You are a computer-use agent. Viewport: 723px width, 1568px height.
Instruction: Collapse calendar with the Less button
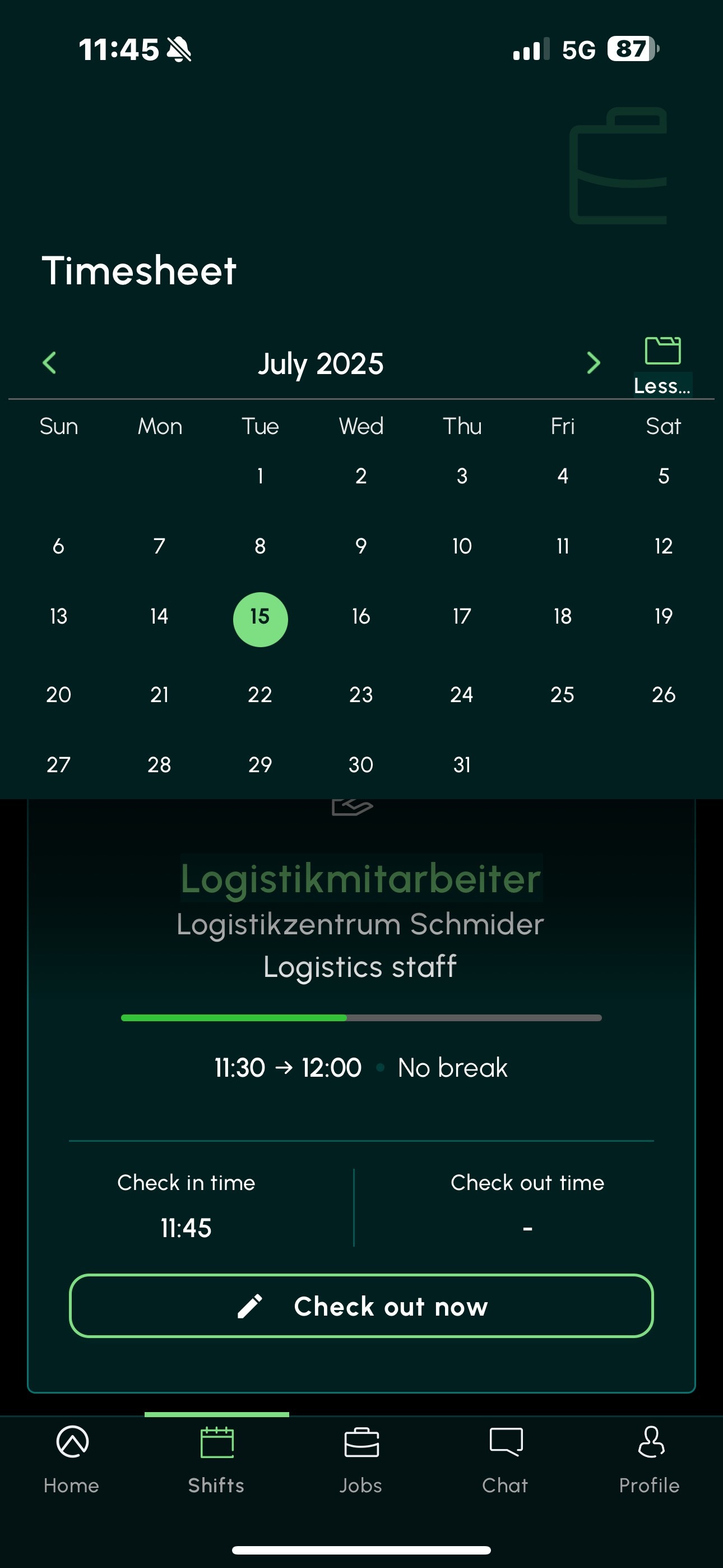(662, 365)
